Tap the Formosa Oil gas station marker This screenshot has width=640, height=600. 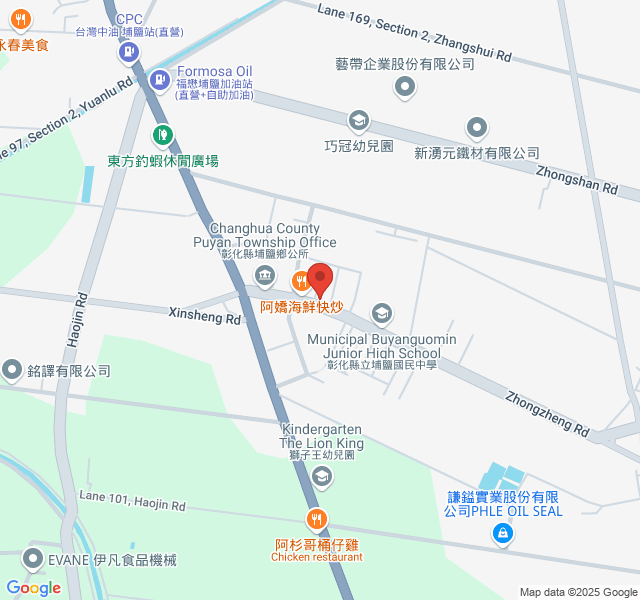tap(159, 77)
